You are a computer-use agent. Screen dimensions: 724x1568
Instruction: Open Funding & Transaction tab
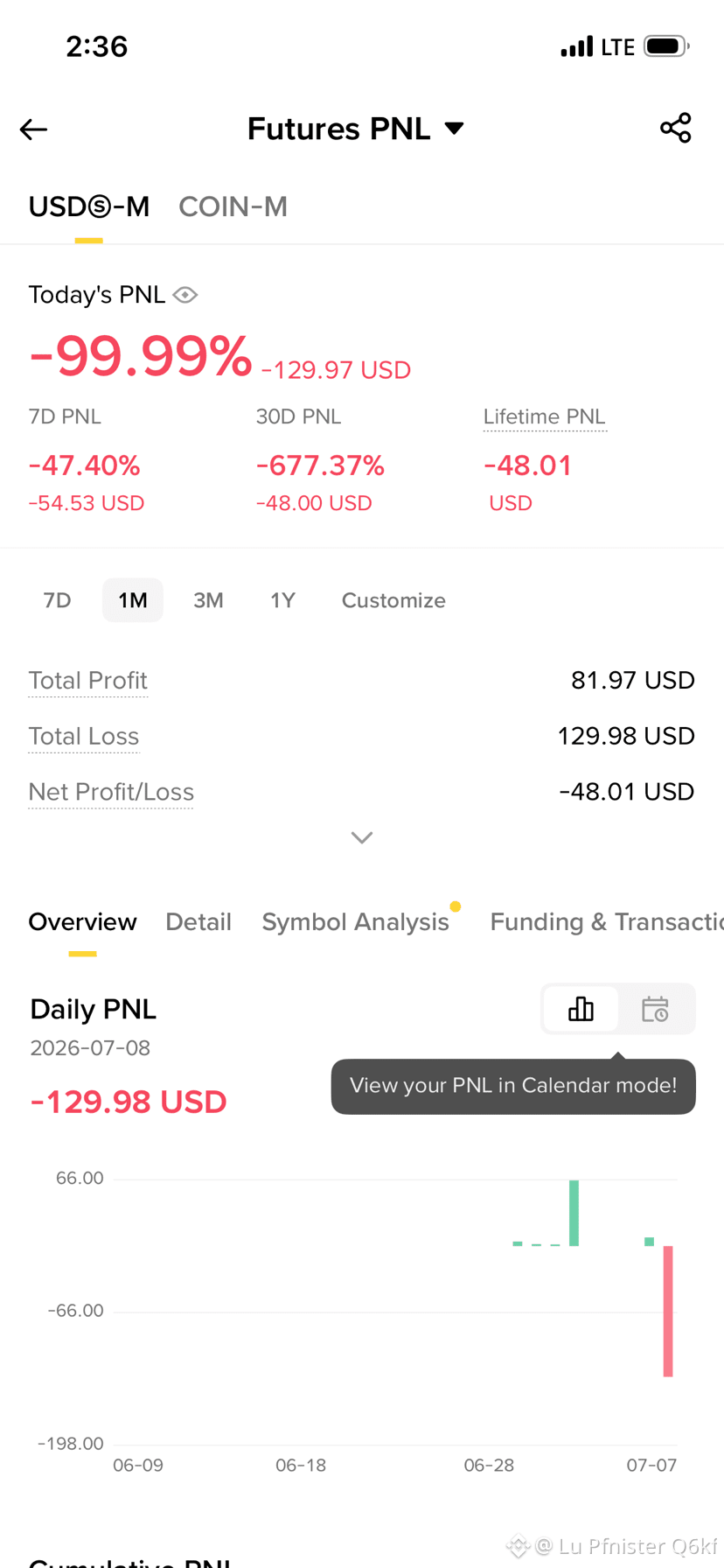pos(607,922)
